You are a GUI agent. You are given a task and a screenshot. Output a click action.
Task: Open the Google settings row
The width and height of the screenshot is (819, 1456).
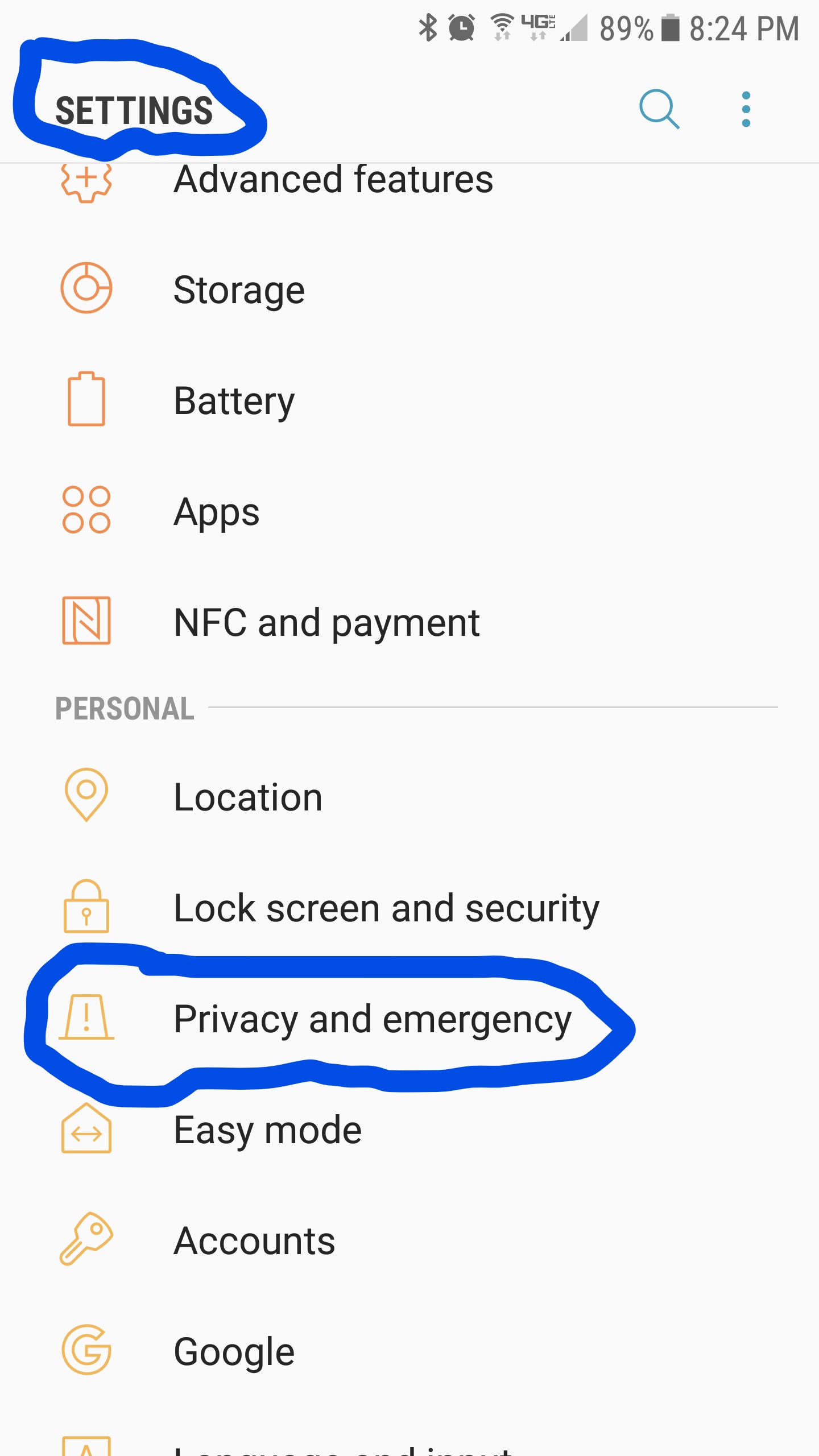234,1351
